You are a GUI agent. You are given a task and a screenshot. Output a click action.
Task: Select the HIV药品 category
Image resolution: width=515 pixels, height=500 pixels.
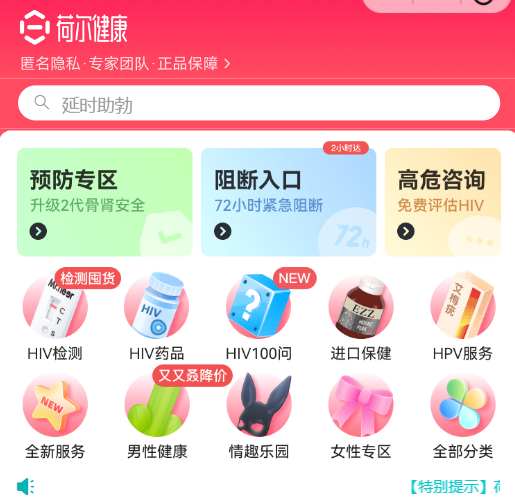click(x=157, y=315)
